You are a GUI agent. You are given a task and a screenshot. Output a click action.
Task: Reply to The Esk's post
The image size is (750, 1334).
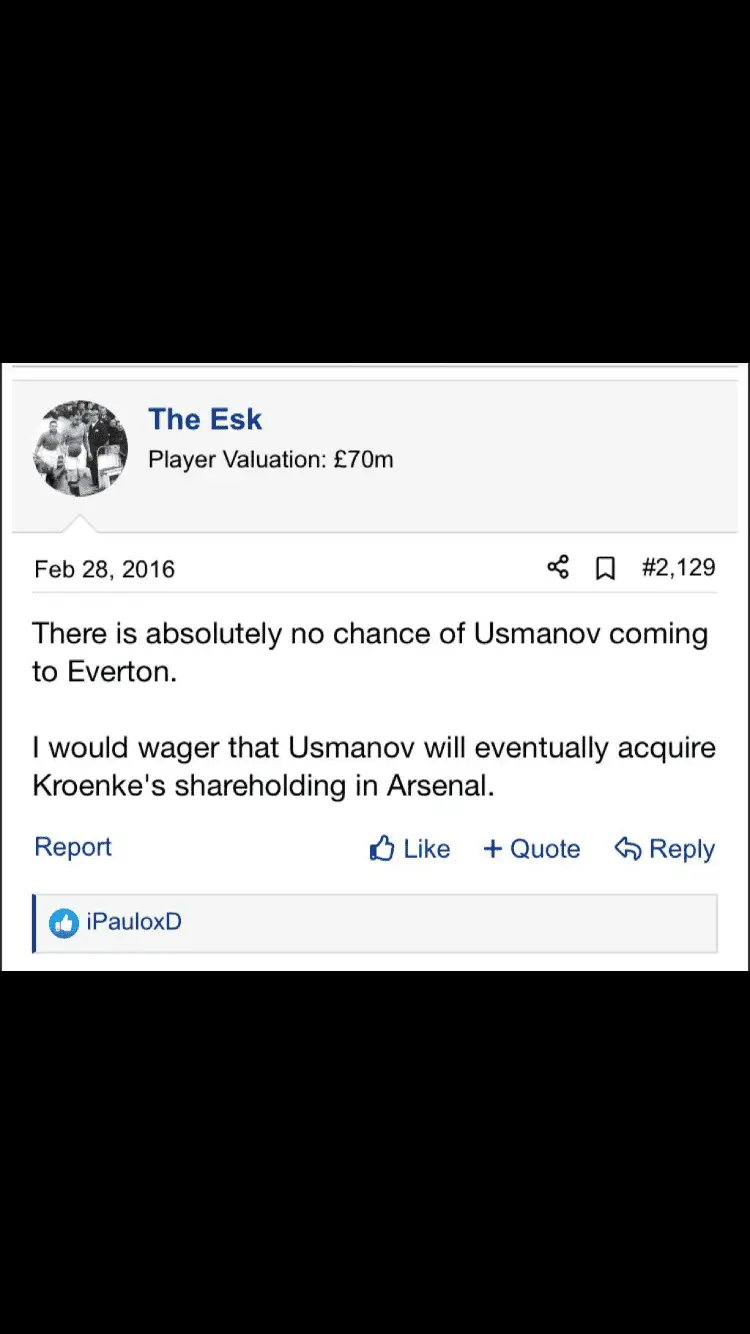tap(664, 849)
